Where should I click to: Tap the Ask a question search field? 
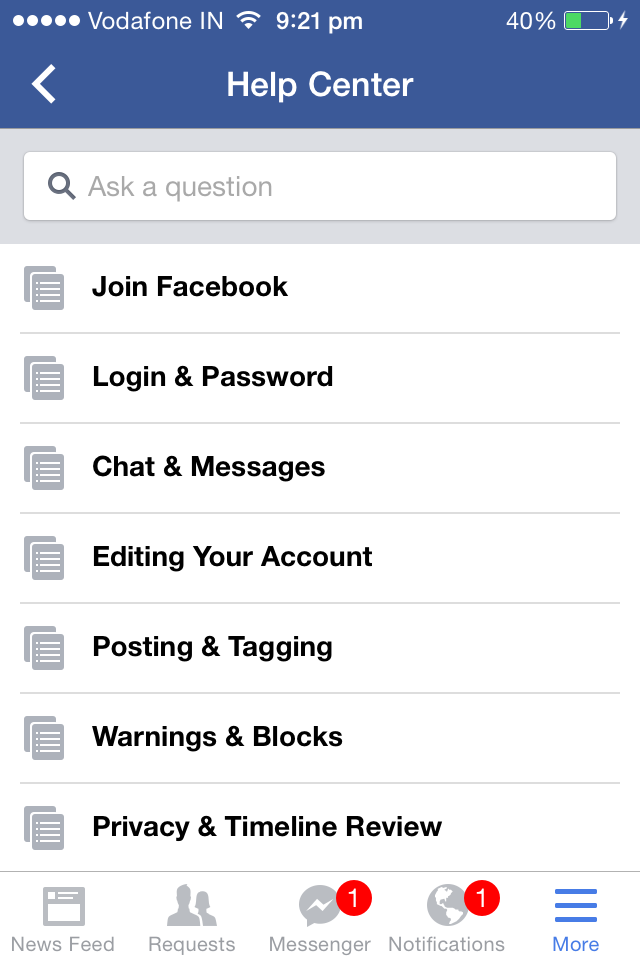320,186
